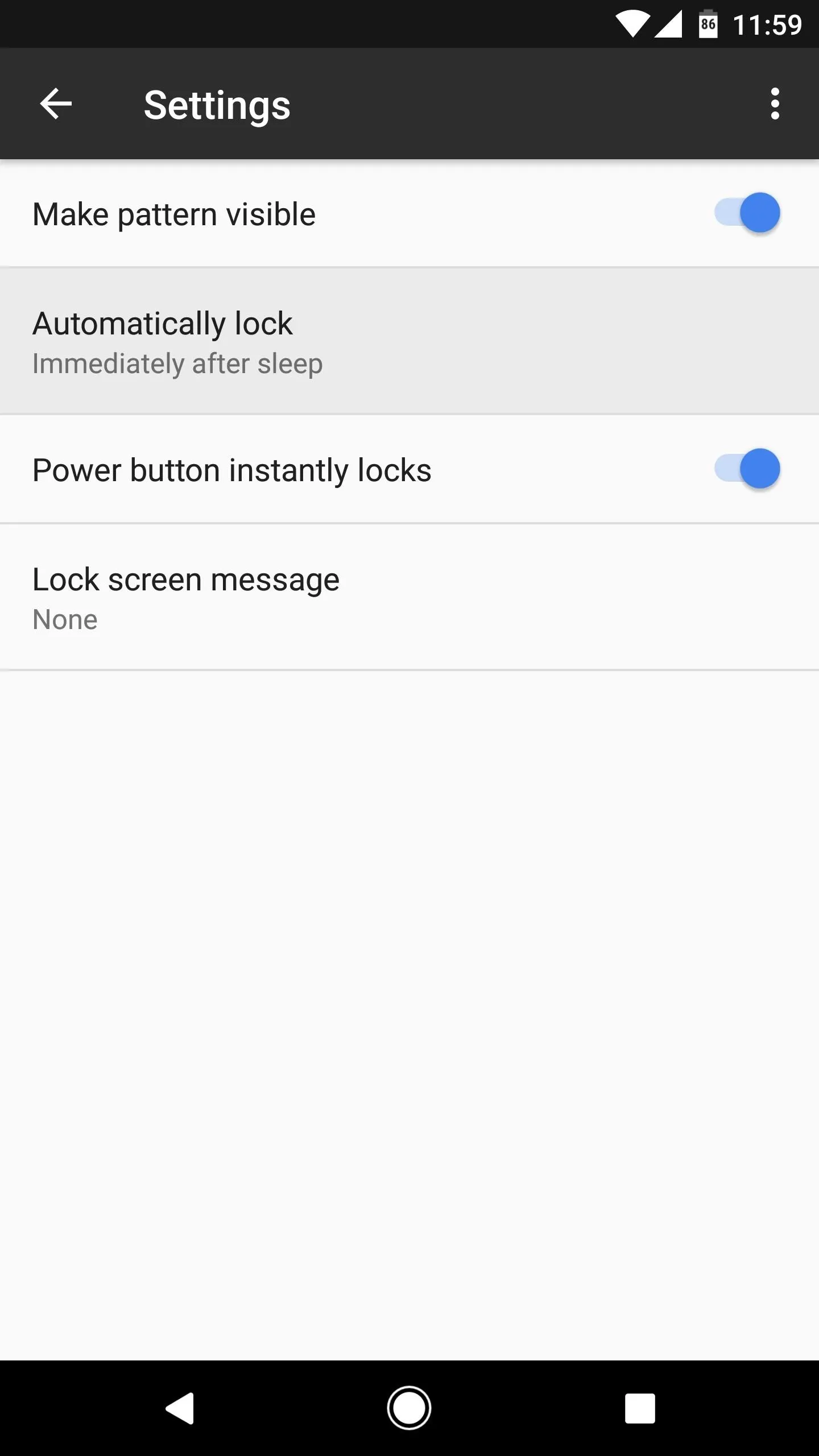Viewport: 819px width, 1456px height.
Task: Open Lock screen message setting
Action: [409, 597]
